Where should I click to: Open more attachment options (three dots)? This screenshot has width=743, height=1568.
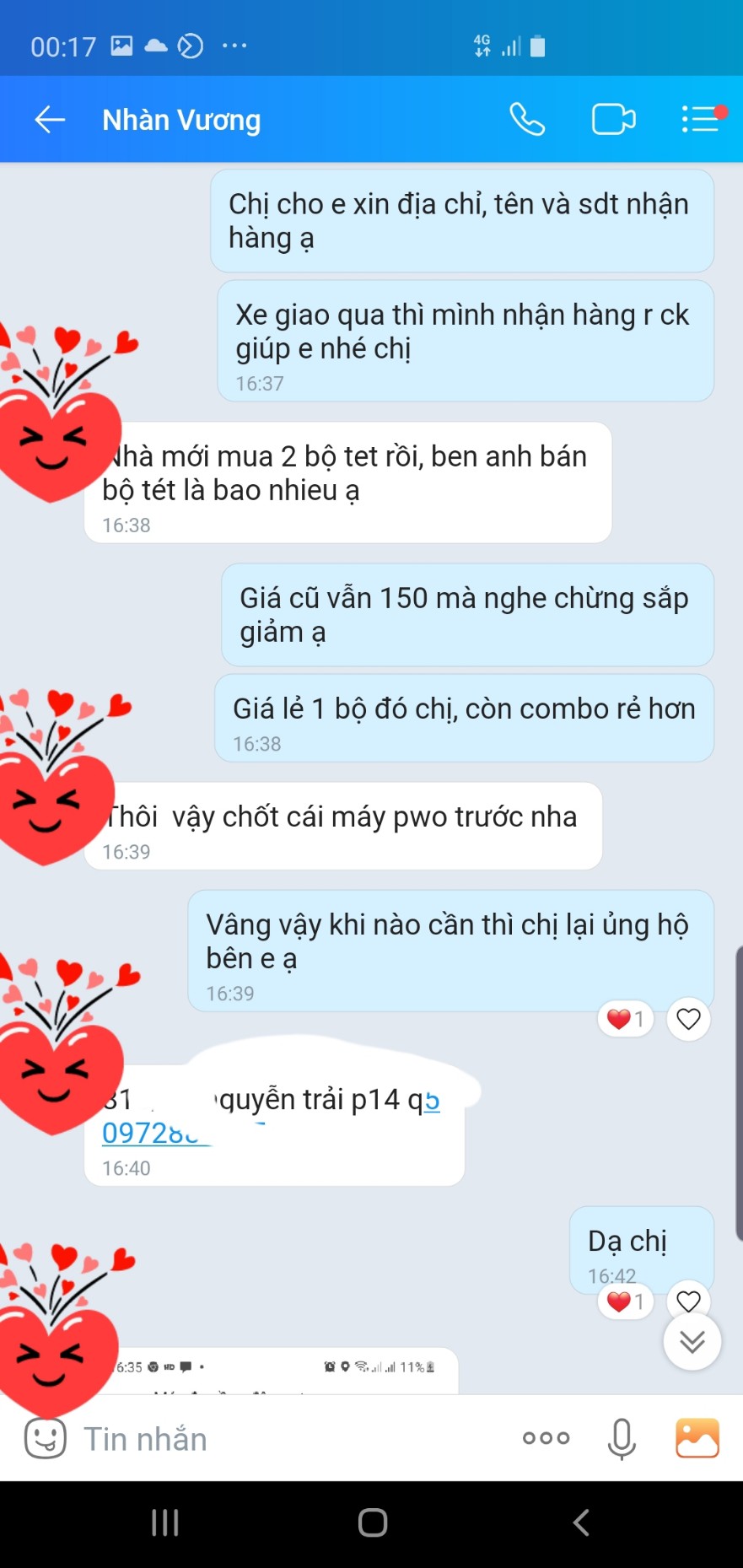(x=546, y=1438)
